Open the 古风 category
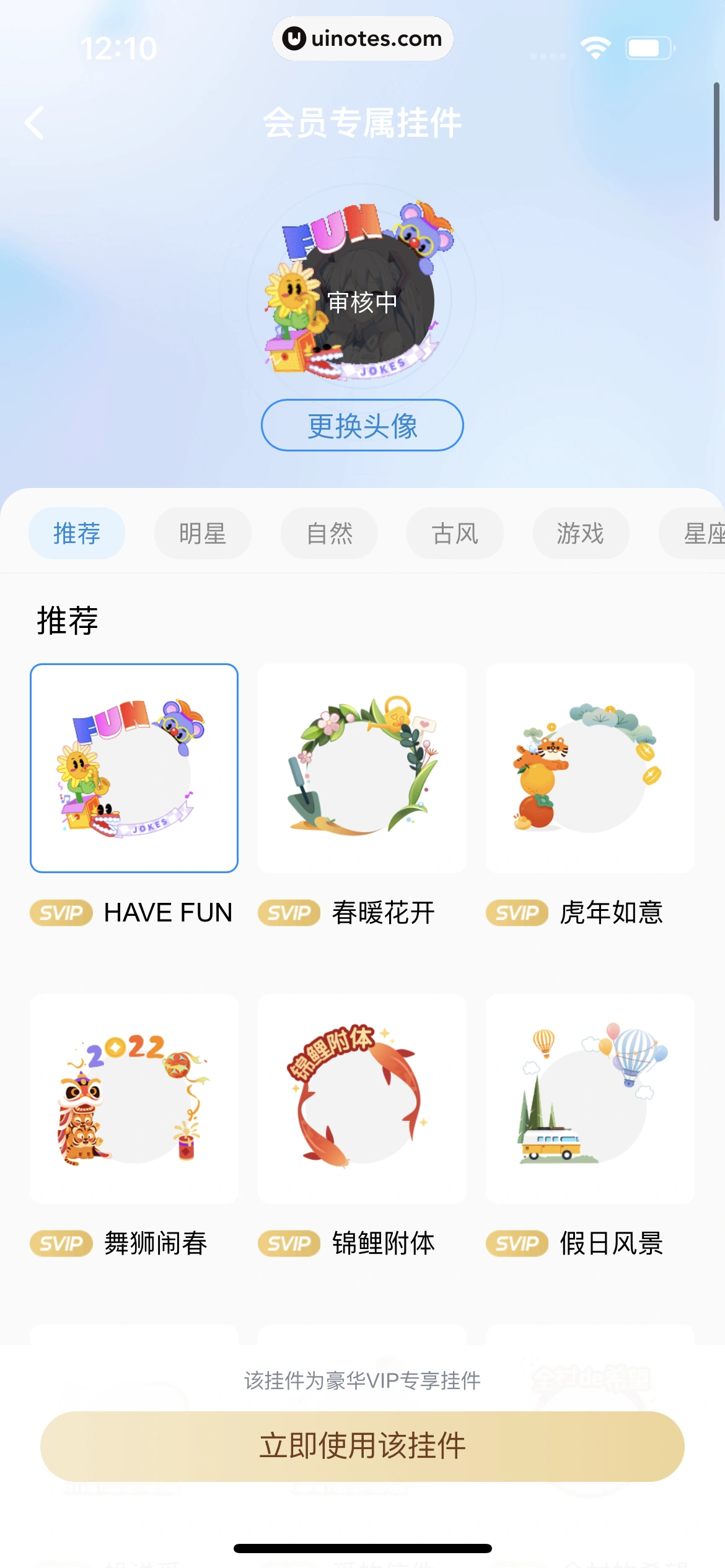Image resolution: width=725 pixels, height=1568 pixels. [x=455, y=533]
